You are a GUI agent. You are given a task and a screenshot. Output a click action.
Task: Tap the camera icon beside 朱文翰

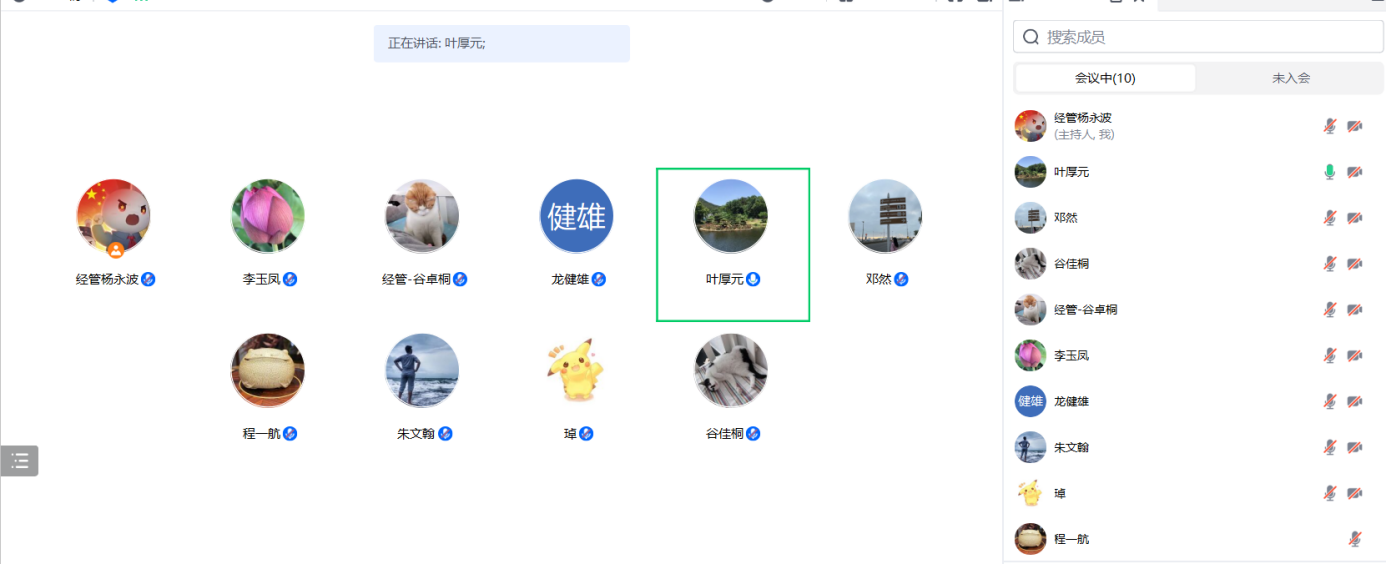point(1355,448)
